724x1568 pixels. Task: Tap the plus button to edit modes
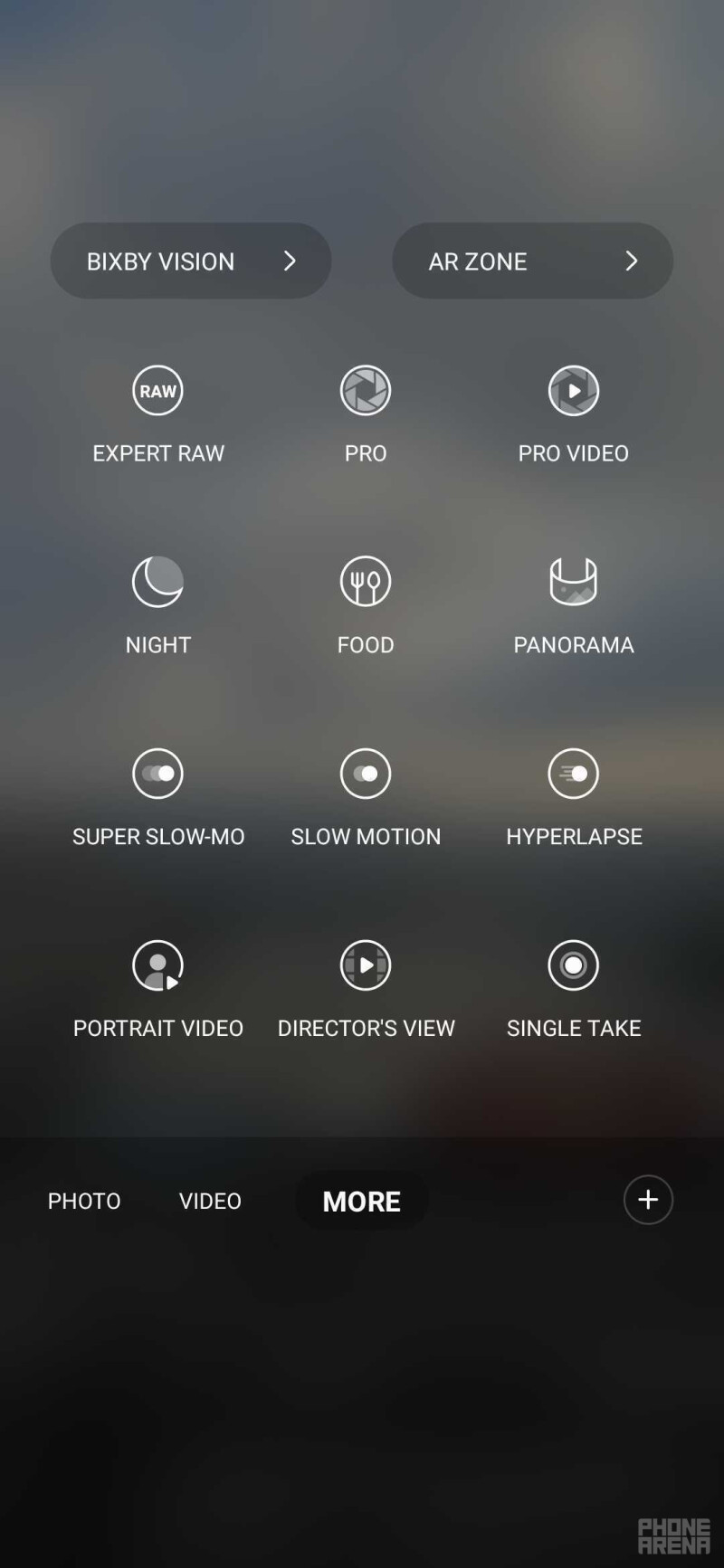pyautogui.click(x=648, y=1200)
